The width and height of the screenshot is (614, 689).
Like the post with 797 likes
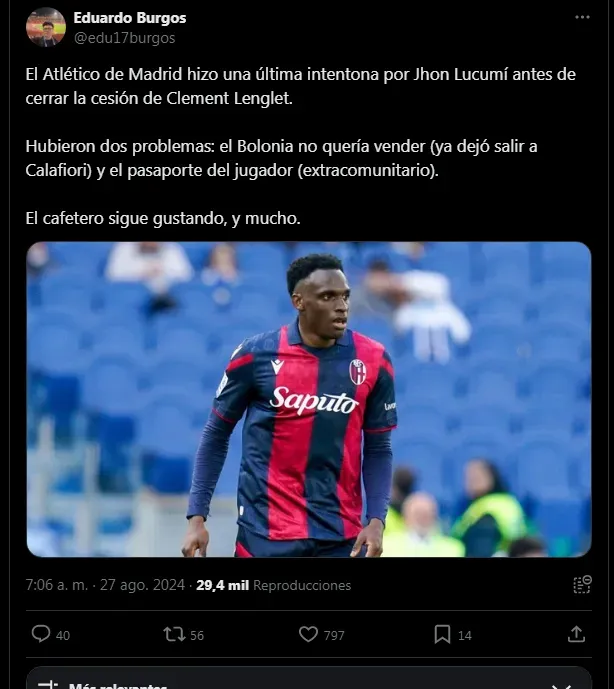[309, 634]
